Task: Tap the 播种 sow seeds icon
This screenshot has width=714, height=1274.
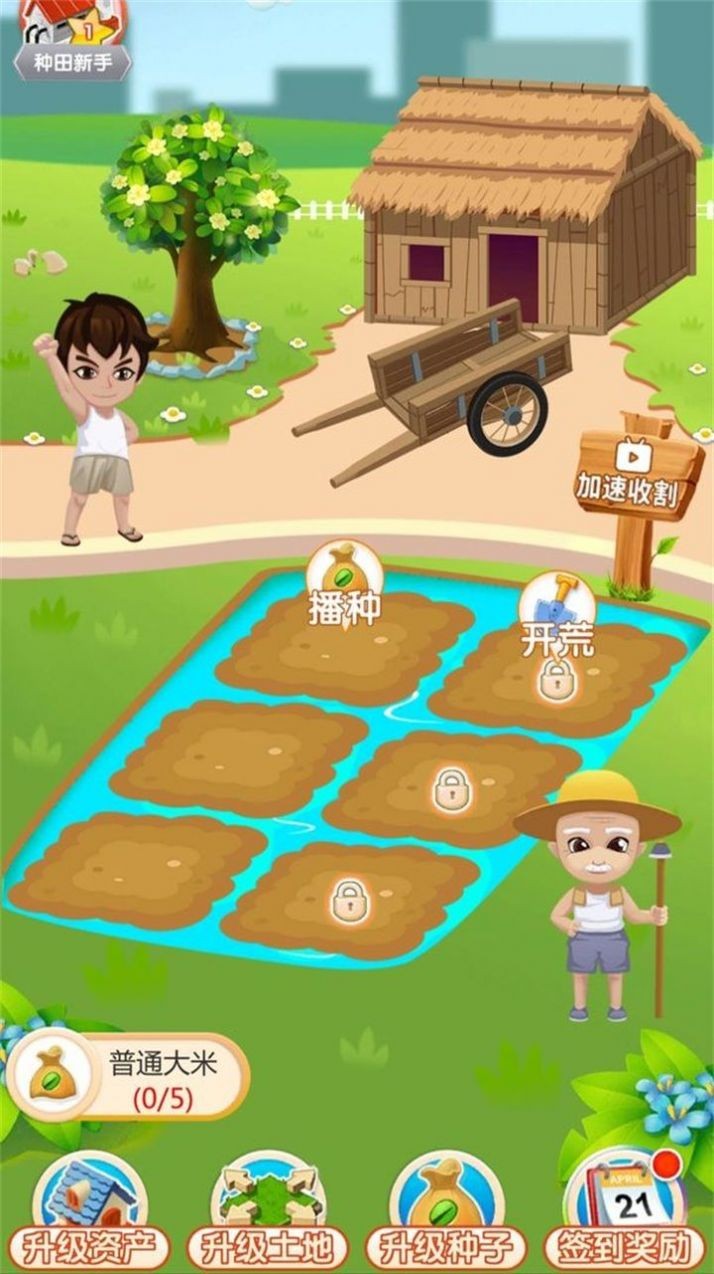Action: pos(344,587)
